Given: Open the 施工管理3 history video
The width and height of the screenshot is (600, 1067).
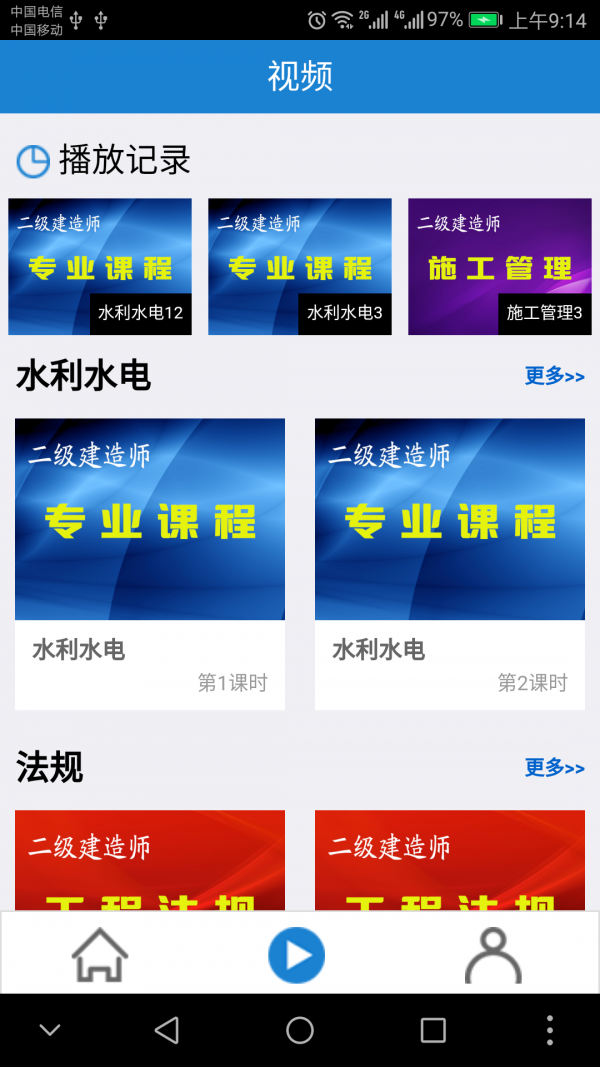Looking at the screenshot, I should pos(499,266).
